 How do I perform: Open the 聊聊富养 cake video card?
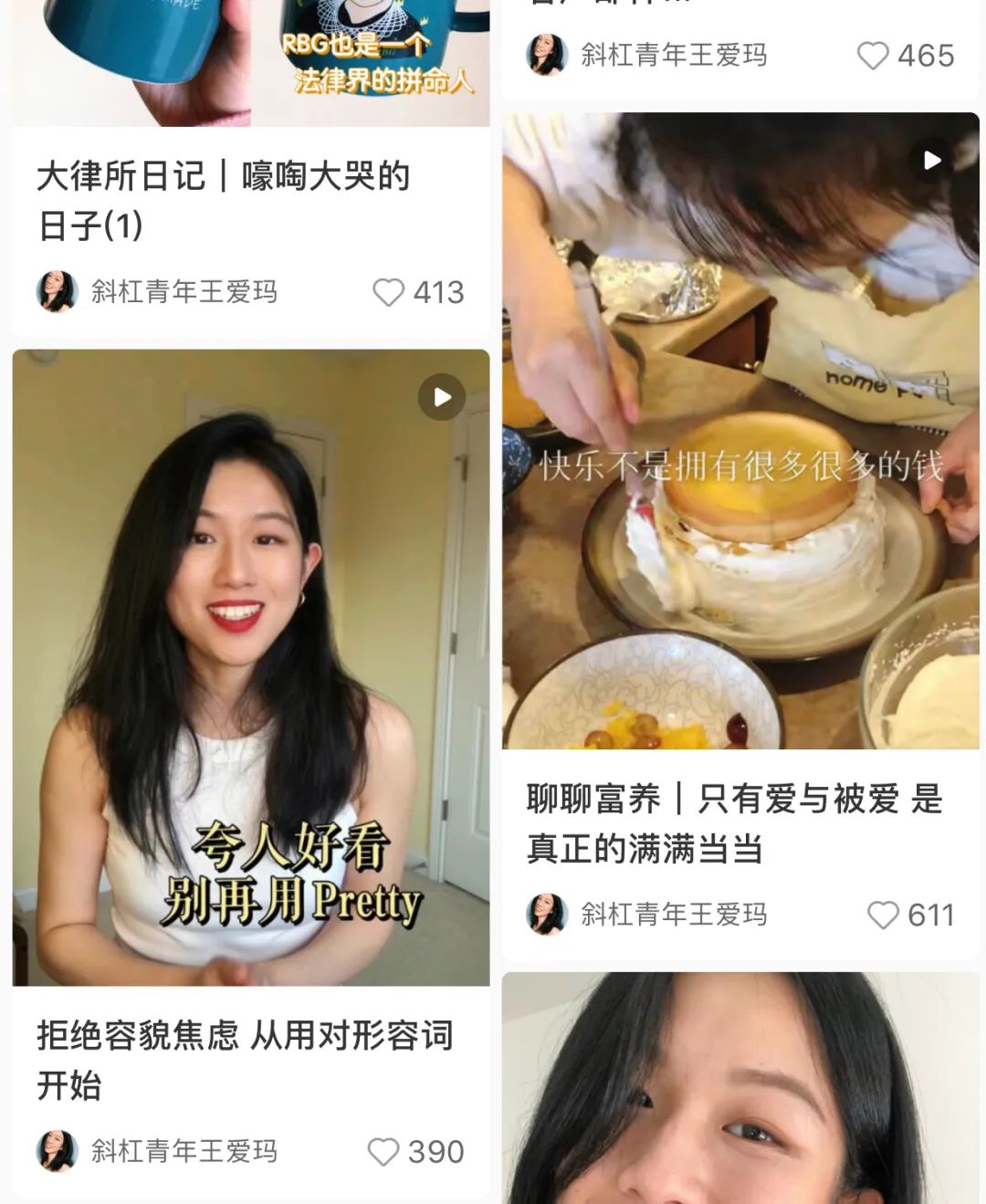pyautogui.click(x=739, y=429)
